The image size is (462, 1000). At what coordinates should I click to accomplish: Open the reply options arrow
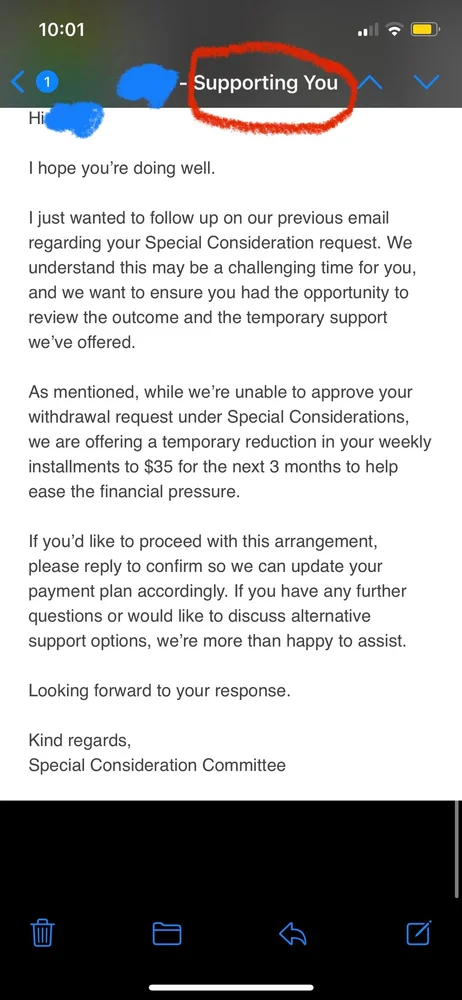(293, 934)
